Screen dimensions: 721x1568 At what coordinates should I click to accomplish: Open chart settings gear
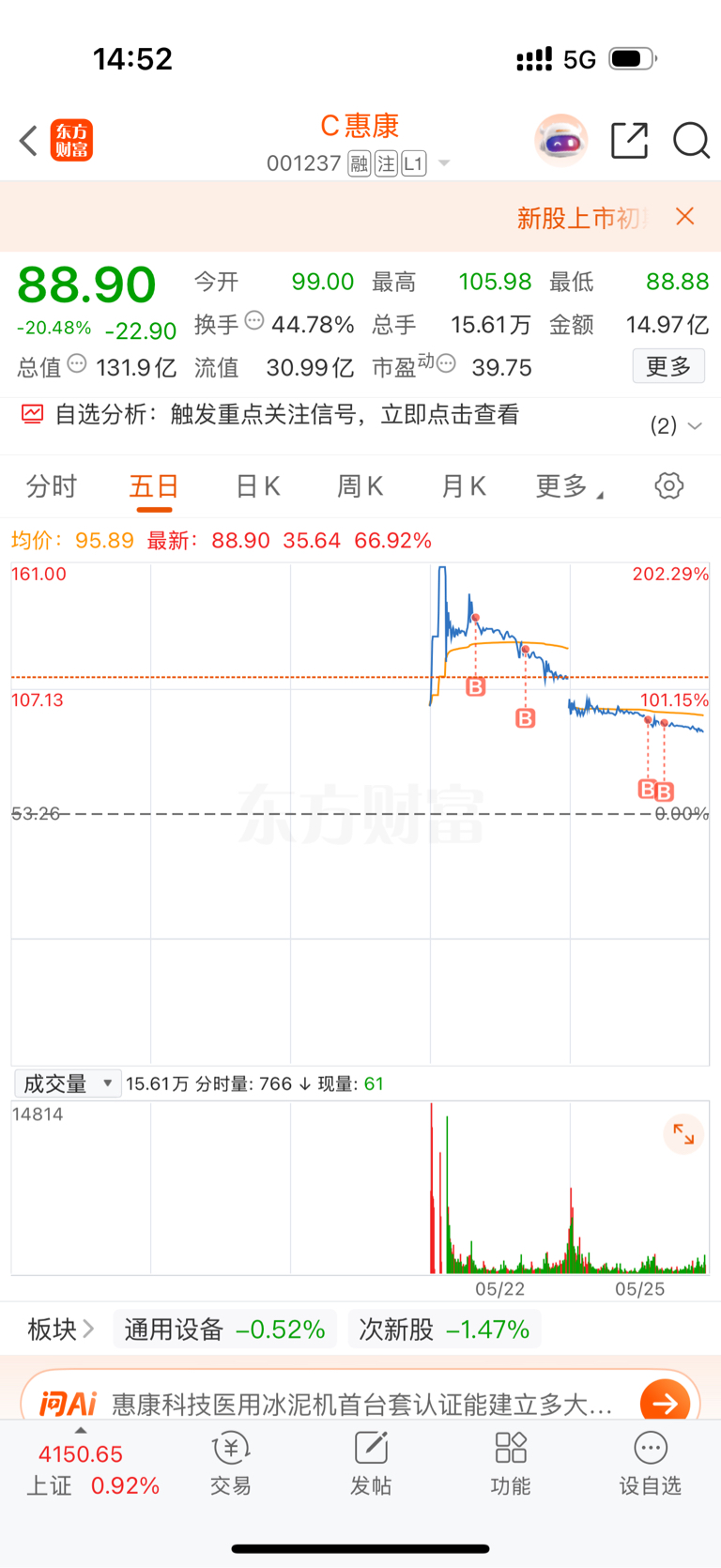point(668,486)
